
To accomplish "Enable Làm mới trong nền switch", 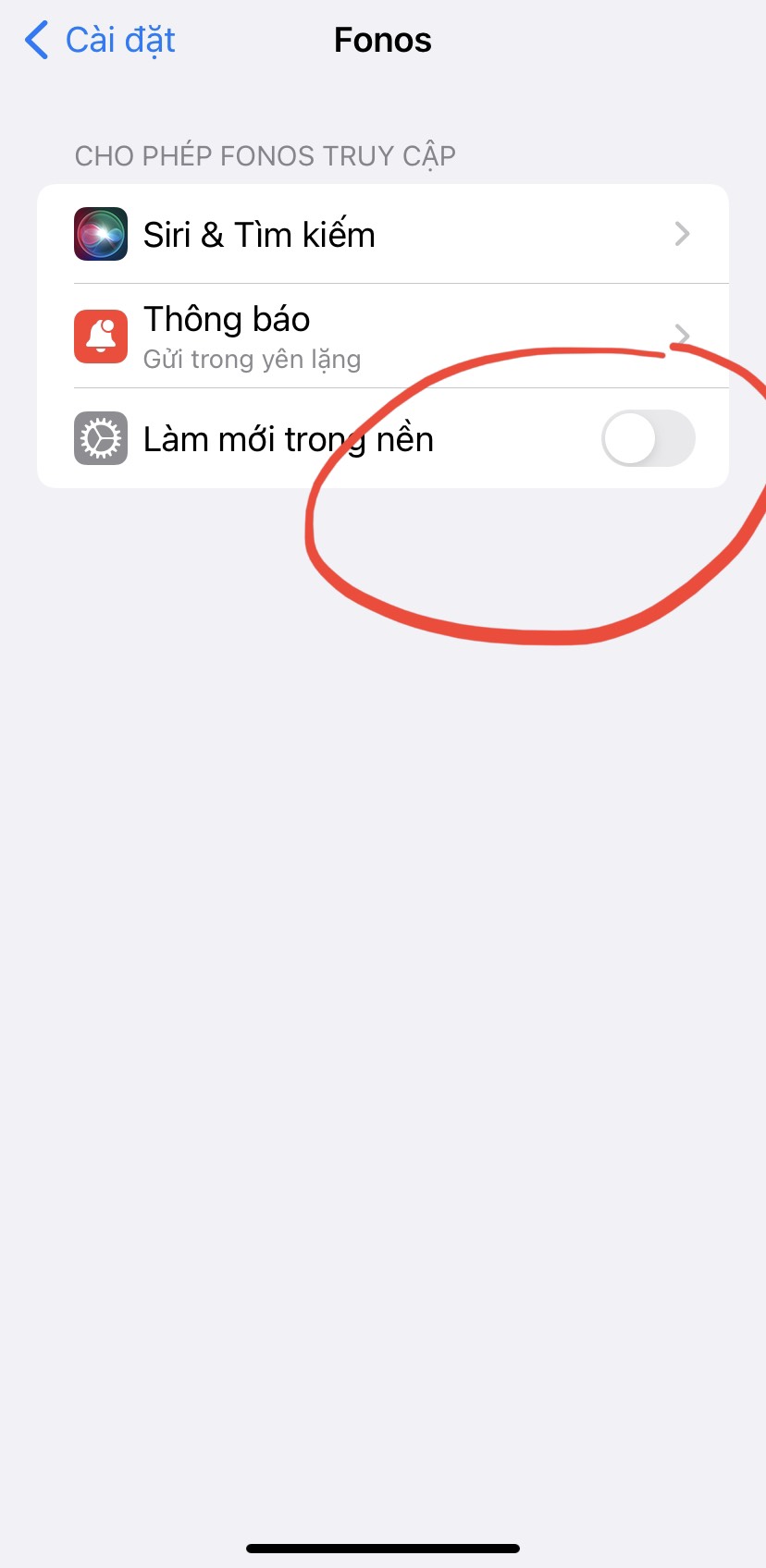I will (x=648, y=438).
